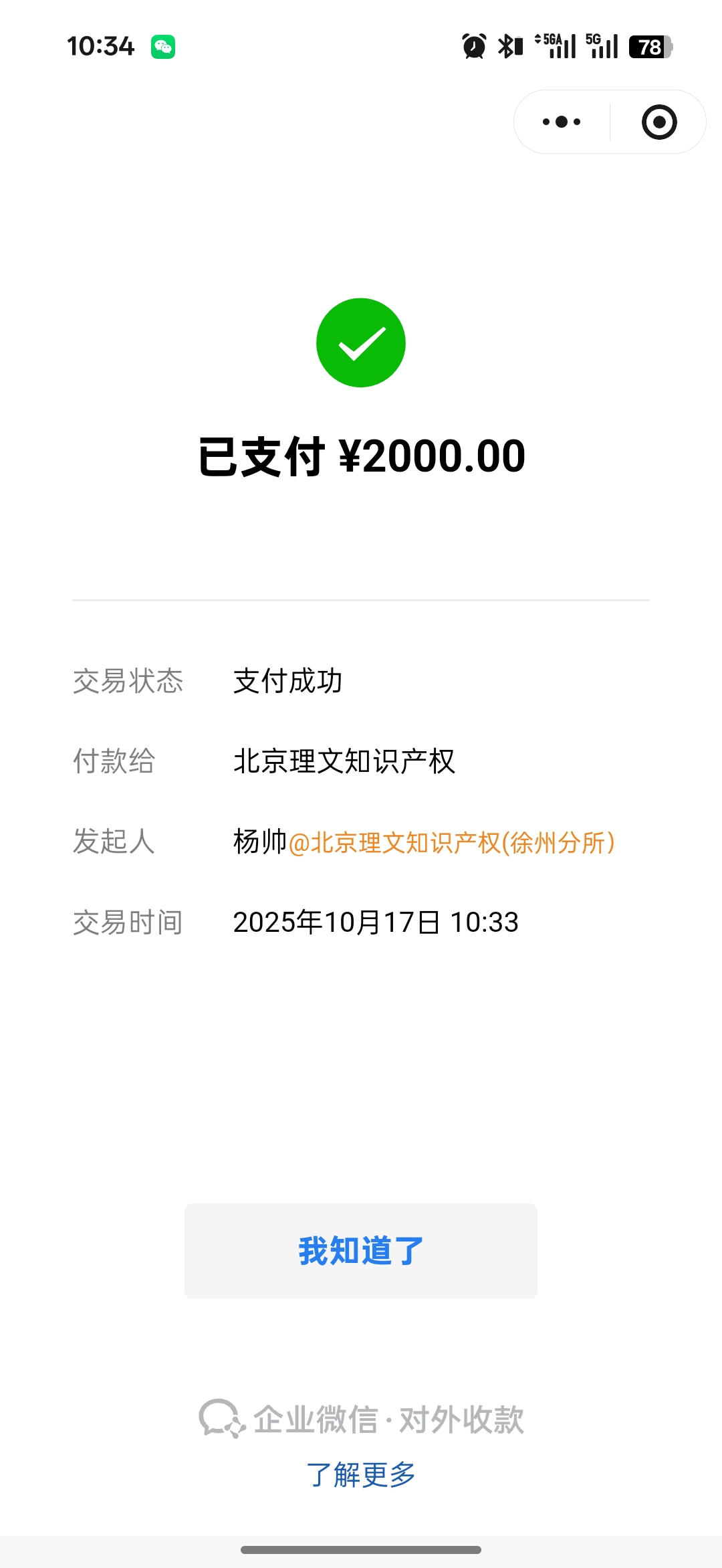
Task: Close the mini program with the circle icon
Action: pyautogui.click(x=659, y=122)
